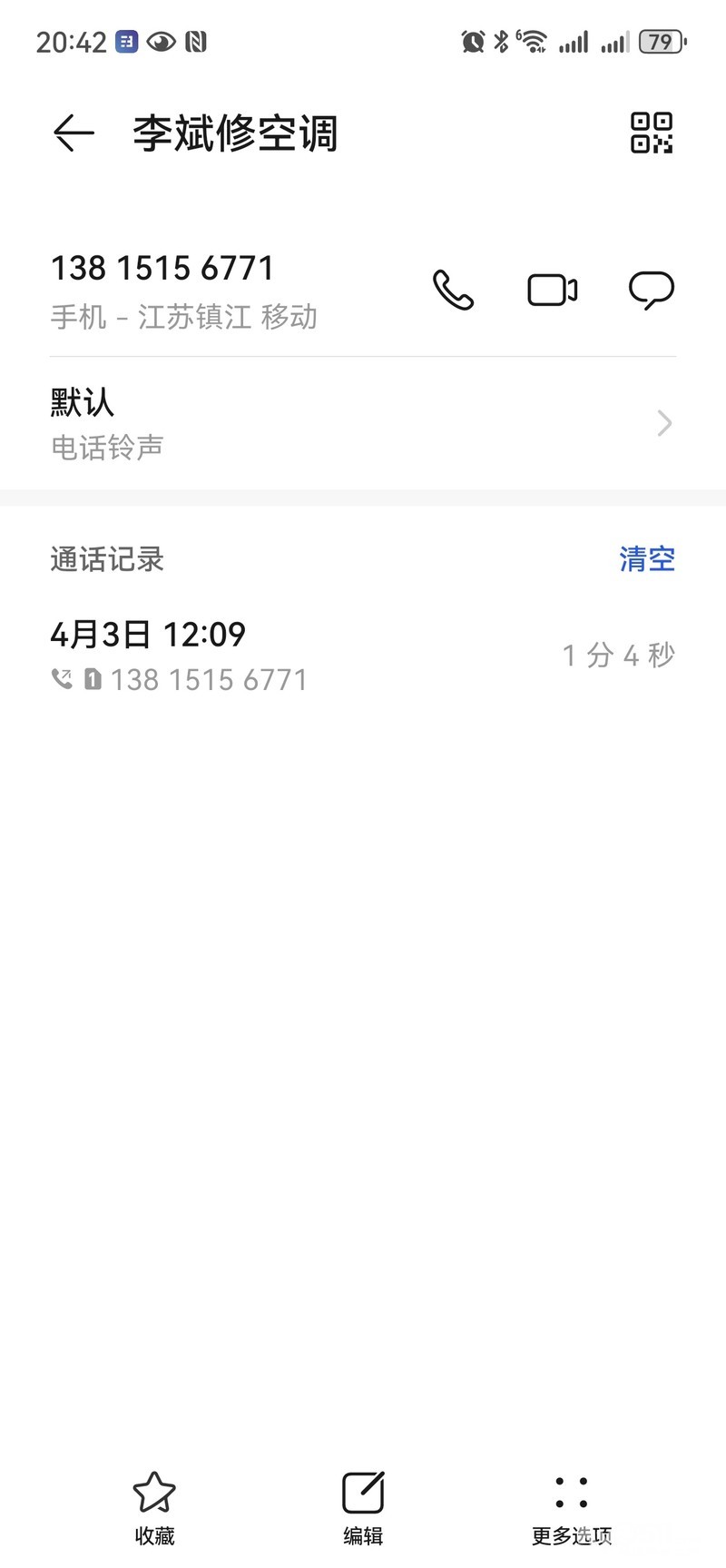Call 138 1515 6771
The height and width of the screenshot is (1568, 726).
click(453, 291)
